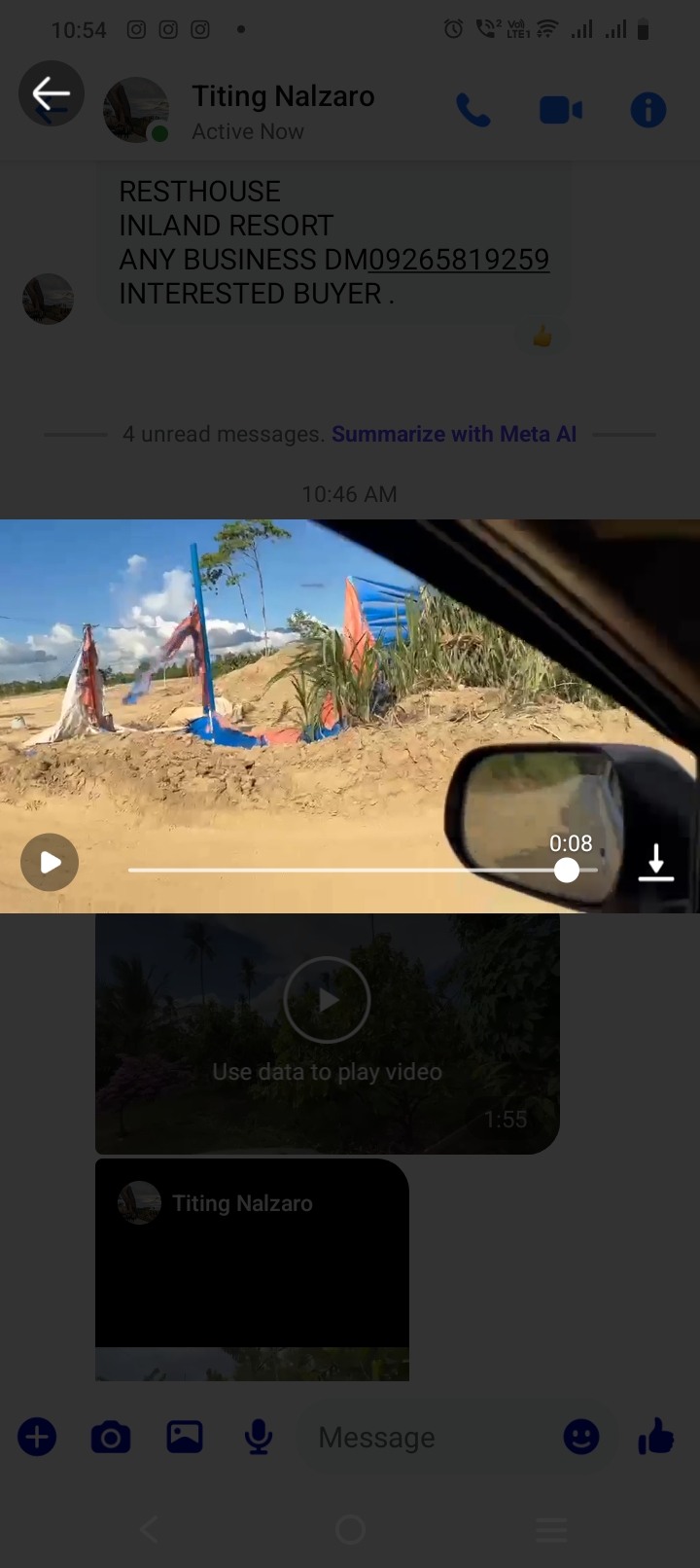Play the 0:08 video
700x1568 pixels.
[50, 862]
